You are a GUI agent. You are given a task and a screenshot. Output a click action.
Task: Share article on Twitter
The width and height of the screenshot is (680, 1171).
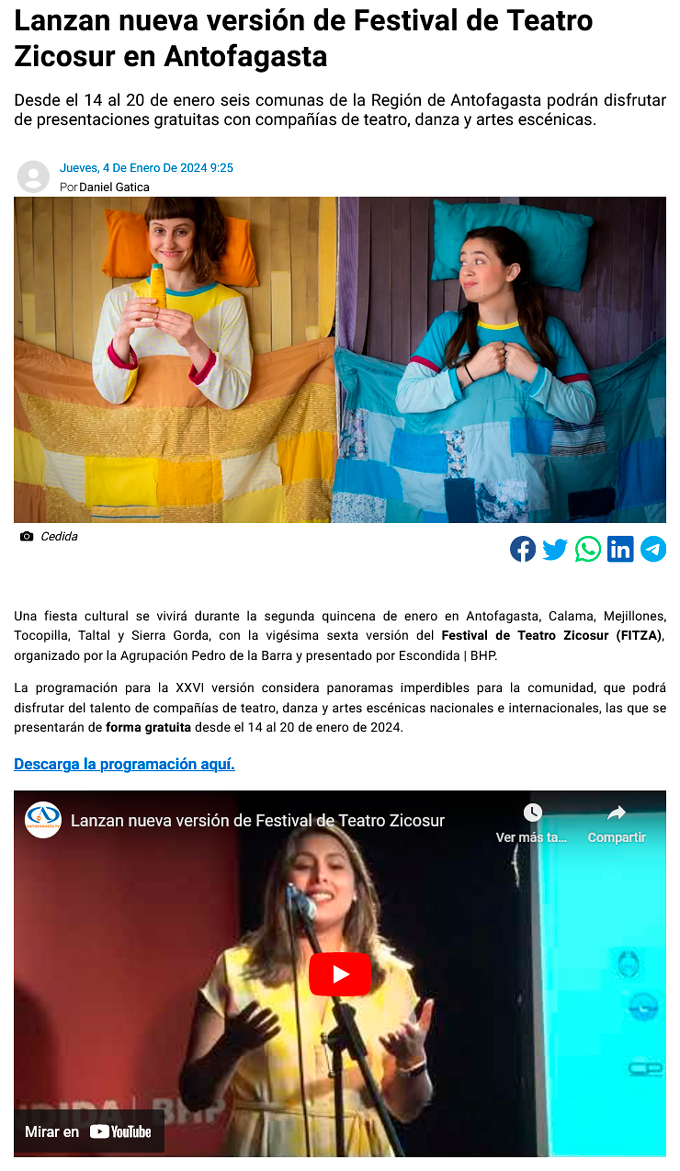pyautogui.click(x=555, y=549)
